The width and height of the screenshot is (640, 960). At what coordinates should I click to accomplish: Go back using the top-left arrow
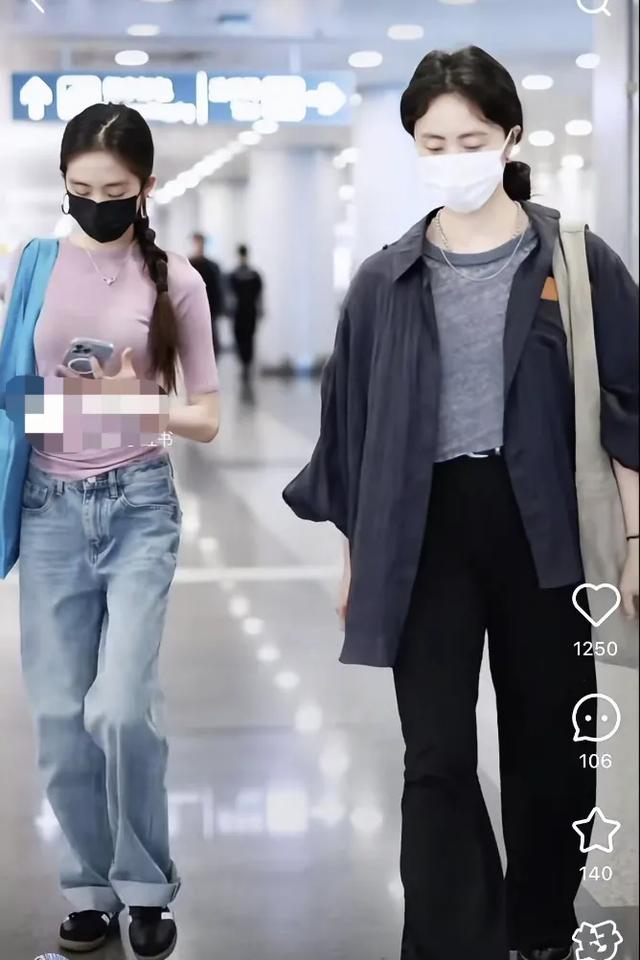[37, 5]
